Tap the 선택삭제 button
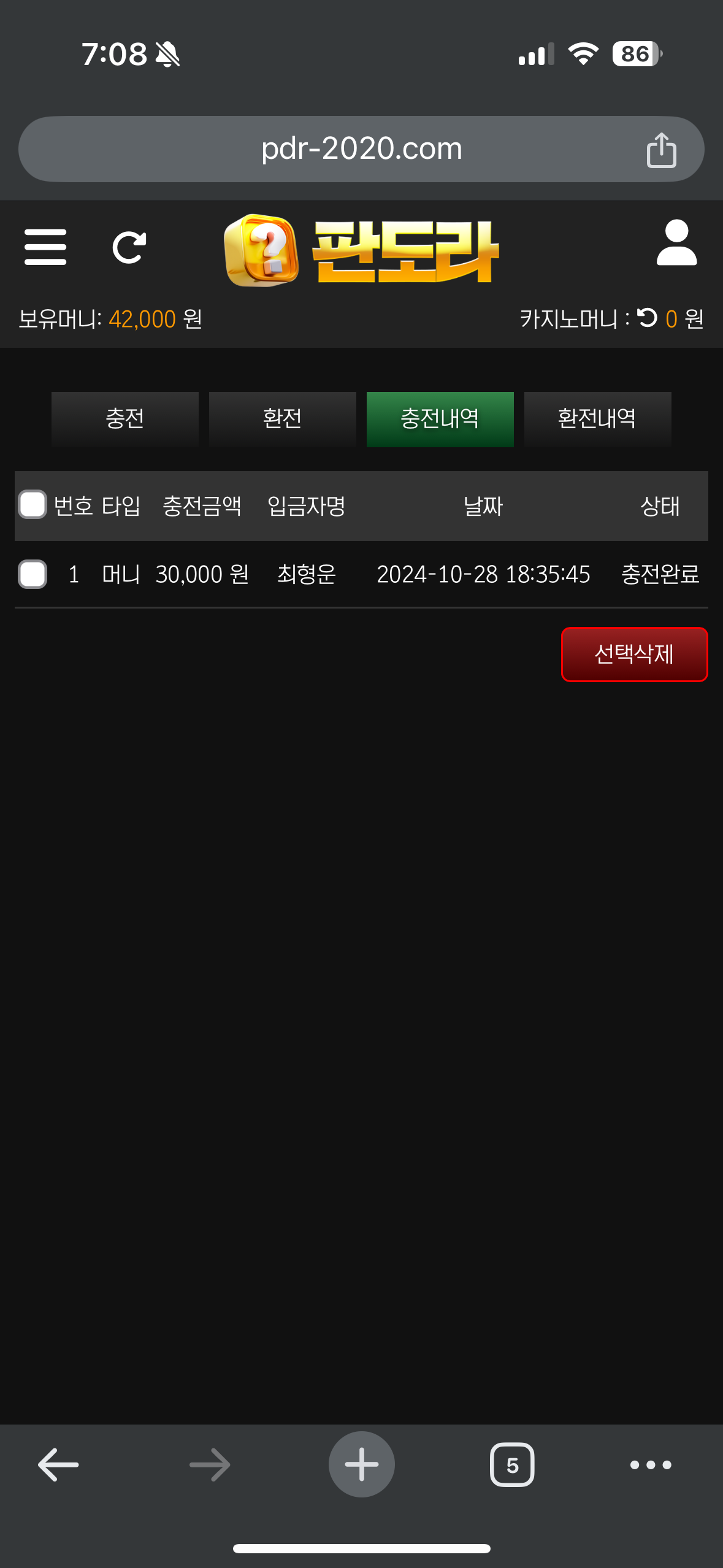Screen dimensions: 723x1568 tap(634, 654)
